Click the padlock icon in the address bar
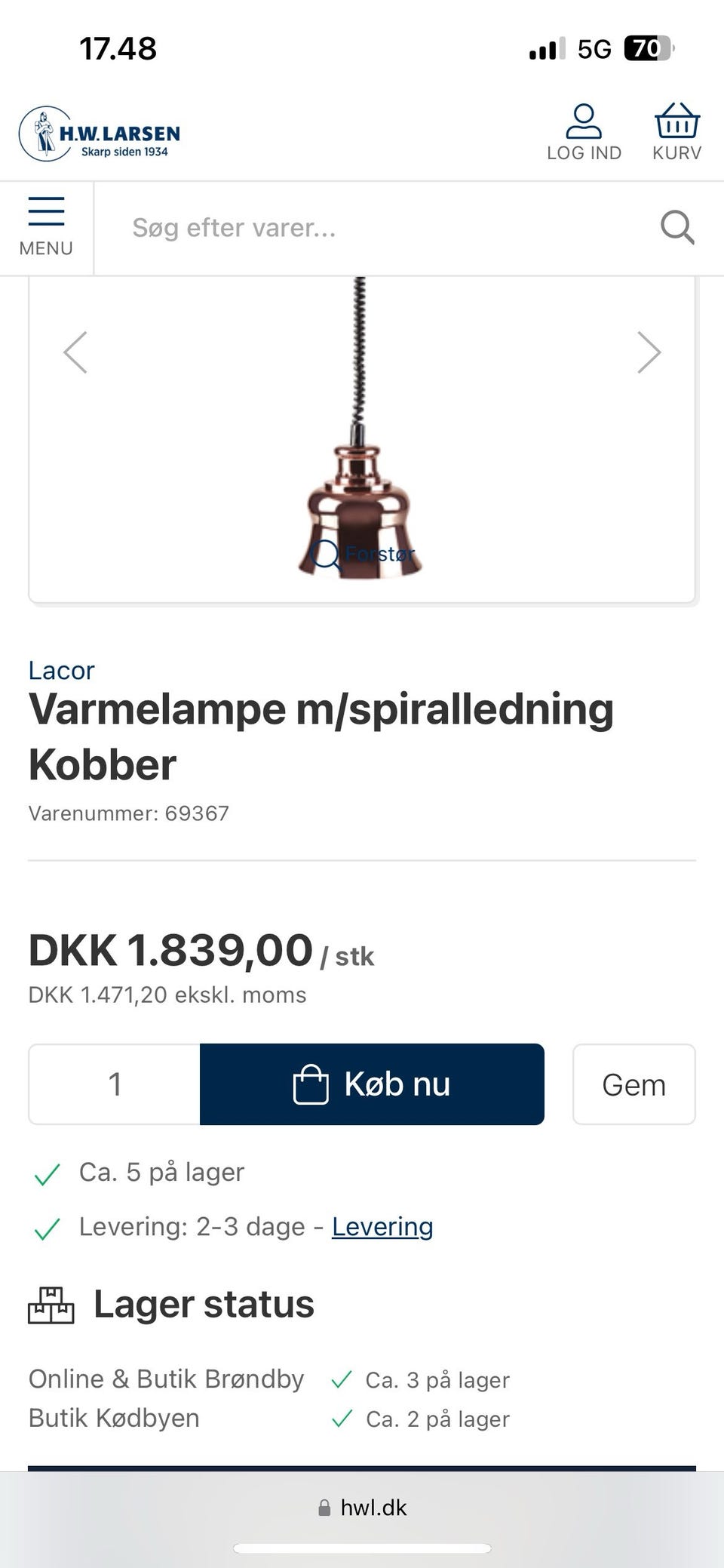The height and width of the screenshot is (1568, 724). click(x=324, y=1508)
